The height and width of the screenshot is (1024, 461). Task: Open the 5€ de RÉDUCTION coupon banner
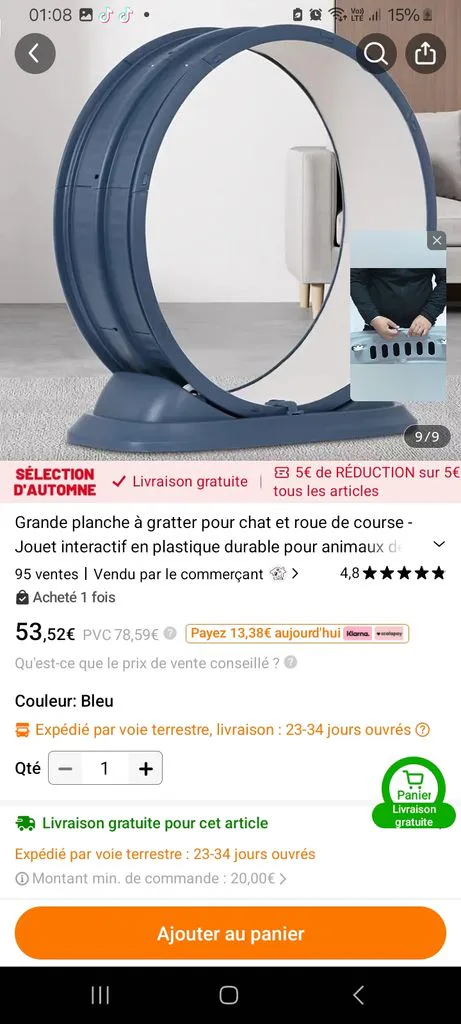[367, 481]
